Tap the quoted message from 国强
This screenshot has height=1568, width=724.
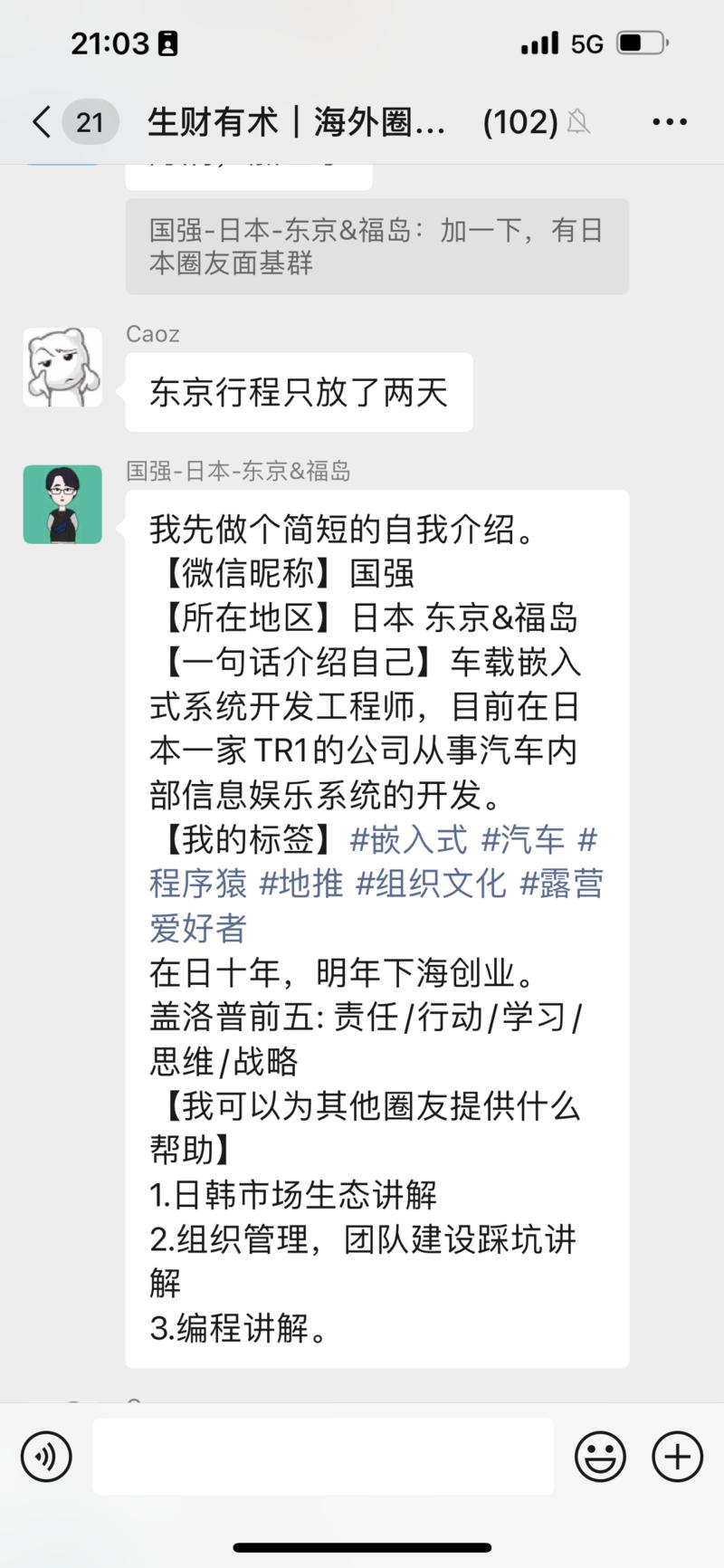[379, 247]
